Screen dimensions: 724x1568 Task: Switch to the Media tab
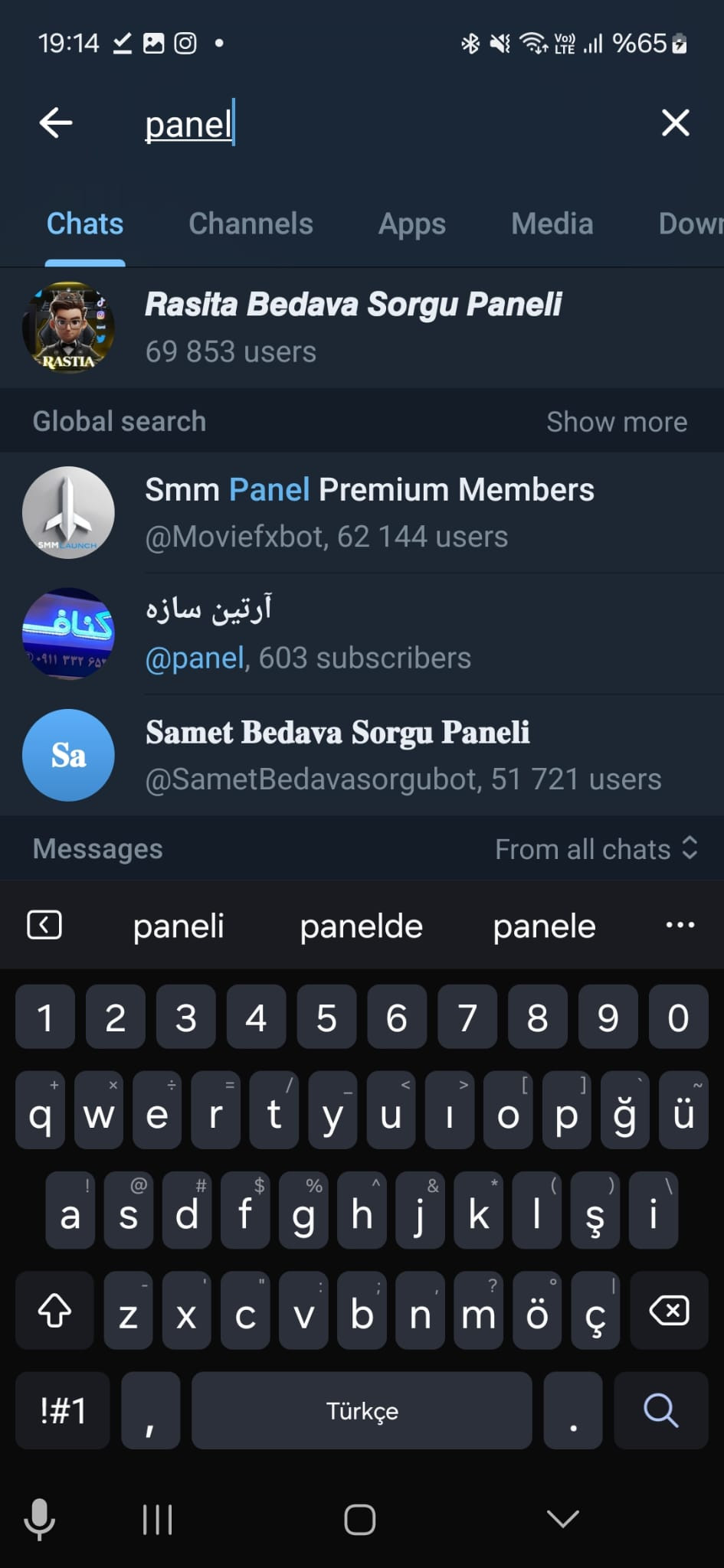(x=552, y=224)
